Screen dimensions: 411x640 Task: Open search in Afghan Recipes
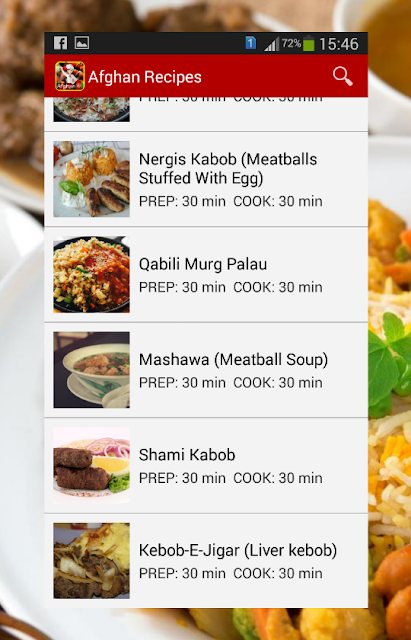(342, 76)
